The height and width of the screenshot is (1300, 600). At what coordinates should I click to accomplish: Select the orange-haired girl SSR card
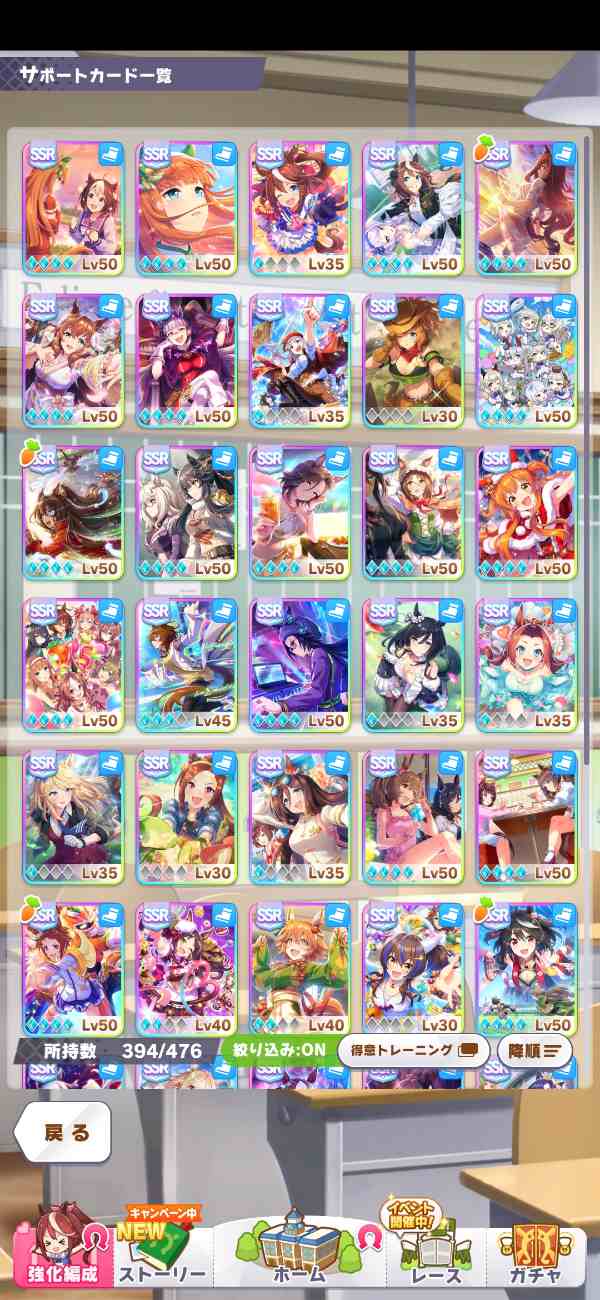point(186,208)
